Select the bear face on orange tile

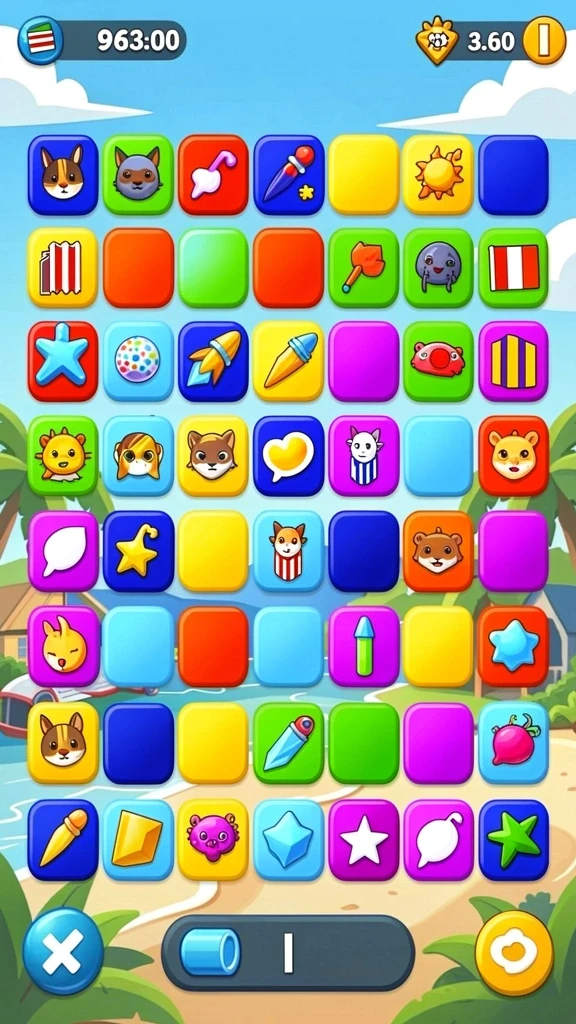coord(438,550)
